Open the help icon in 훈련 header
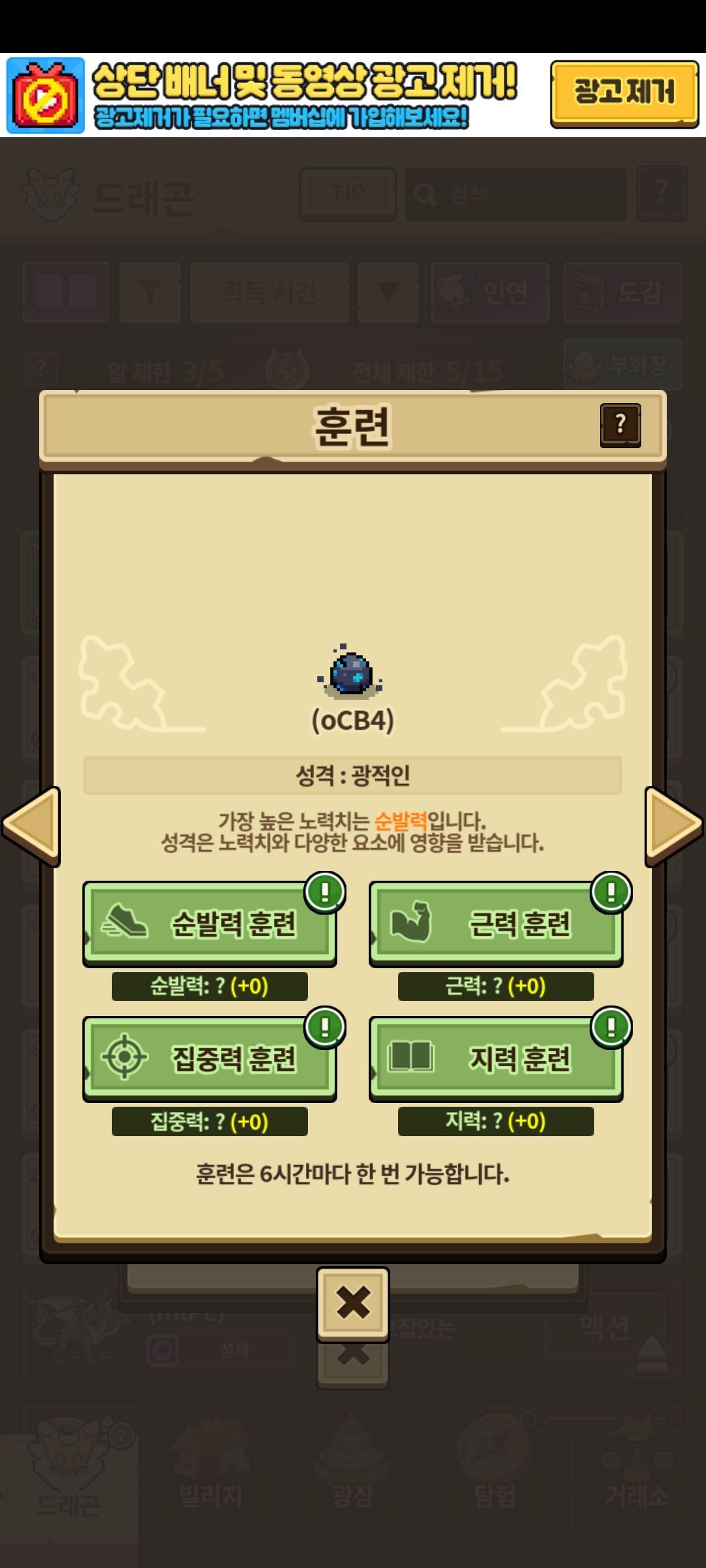706x1568 pixels. (x=620, y=425)
